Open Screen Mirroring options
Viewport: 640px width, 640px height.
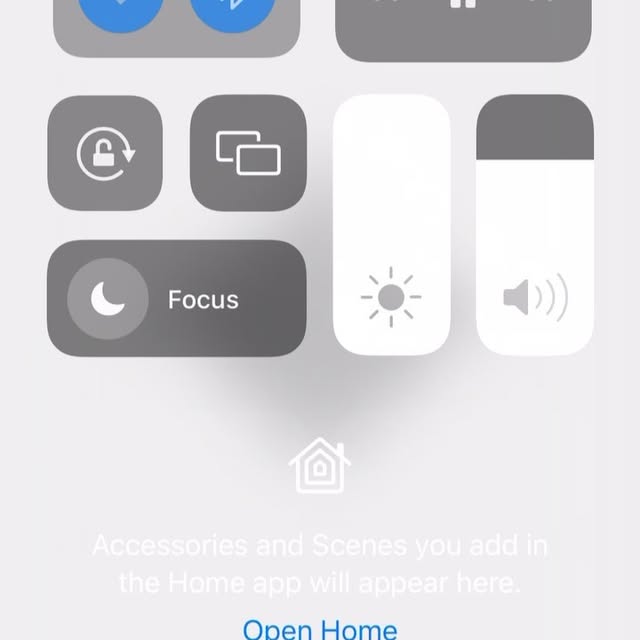[248, 153]
